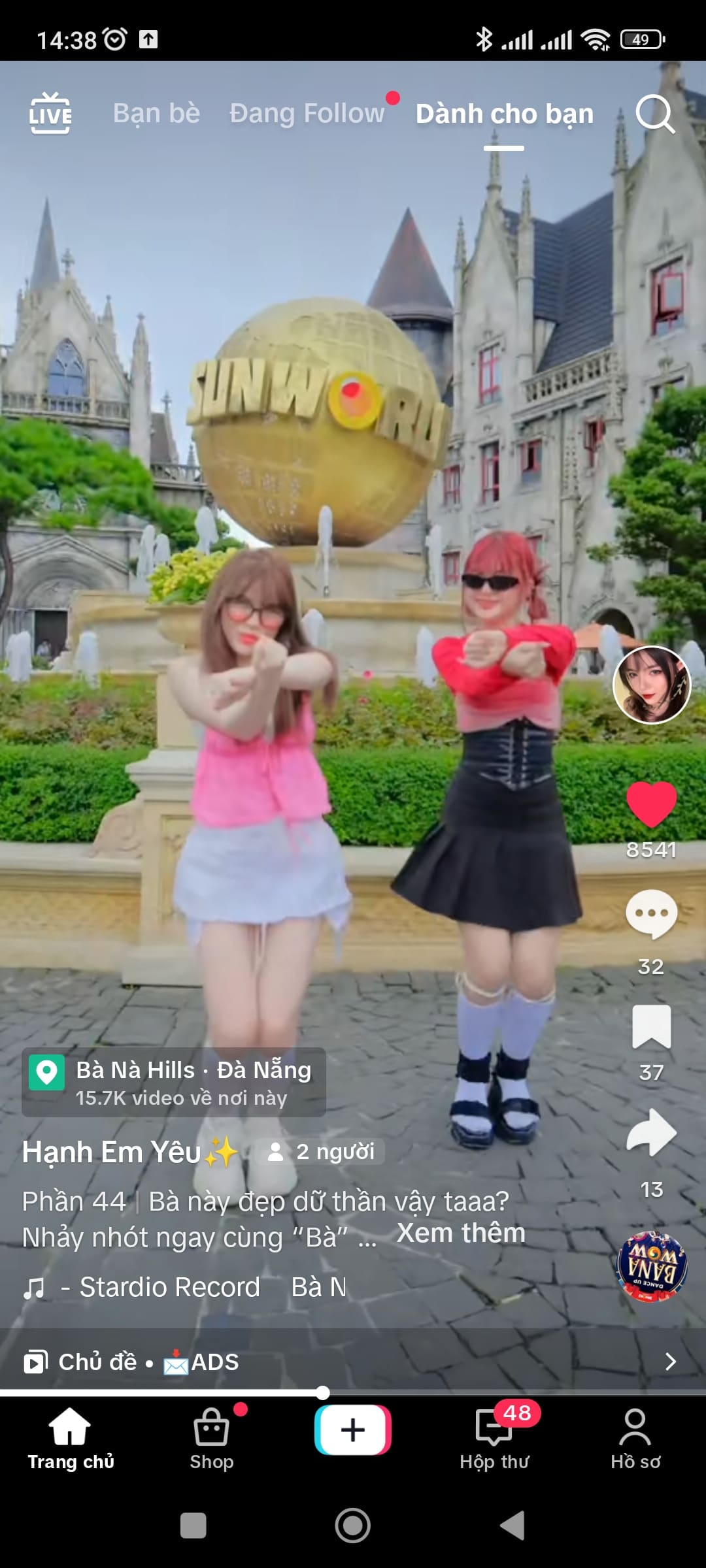
Task: View the 2 người tagged people
Action: coord(322,1152)
